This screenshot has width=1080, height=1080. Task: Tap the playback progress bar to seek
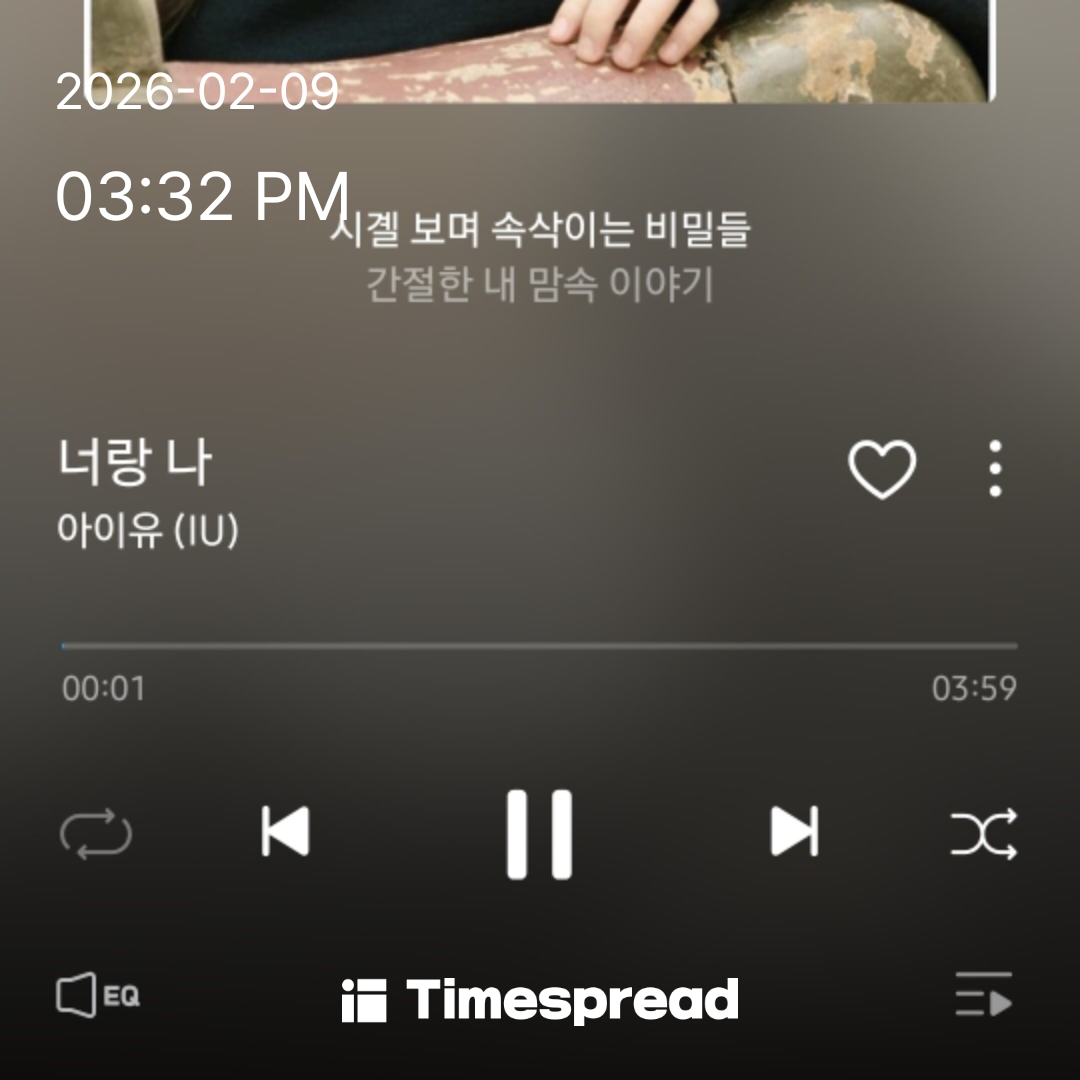click(x=540, y=646)
